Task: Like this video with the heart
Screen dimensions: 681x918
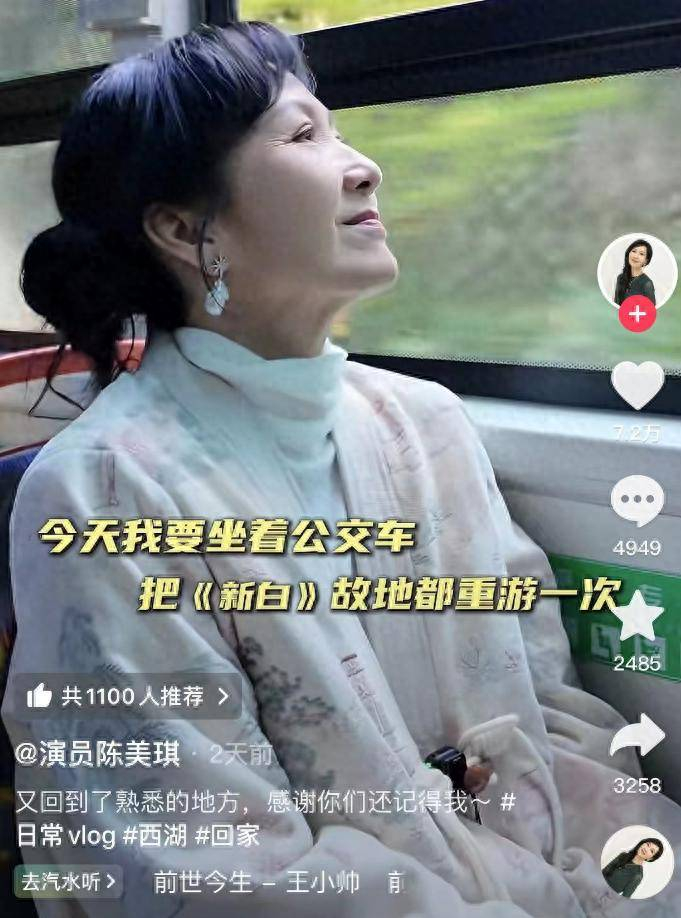Action: click(x=637, y=385)
